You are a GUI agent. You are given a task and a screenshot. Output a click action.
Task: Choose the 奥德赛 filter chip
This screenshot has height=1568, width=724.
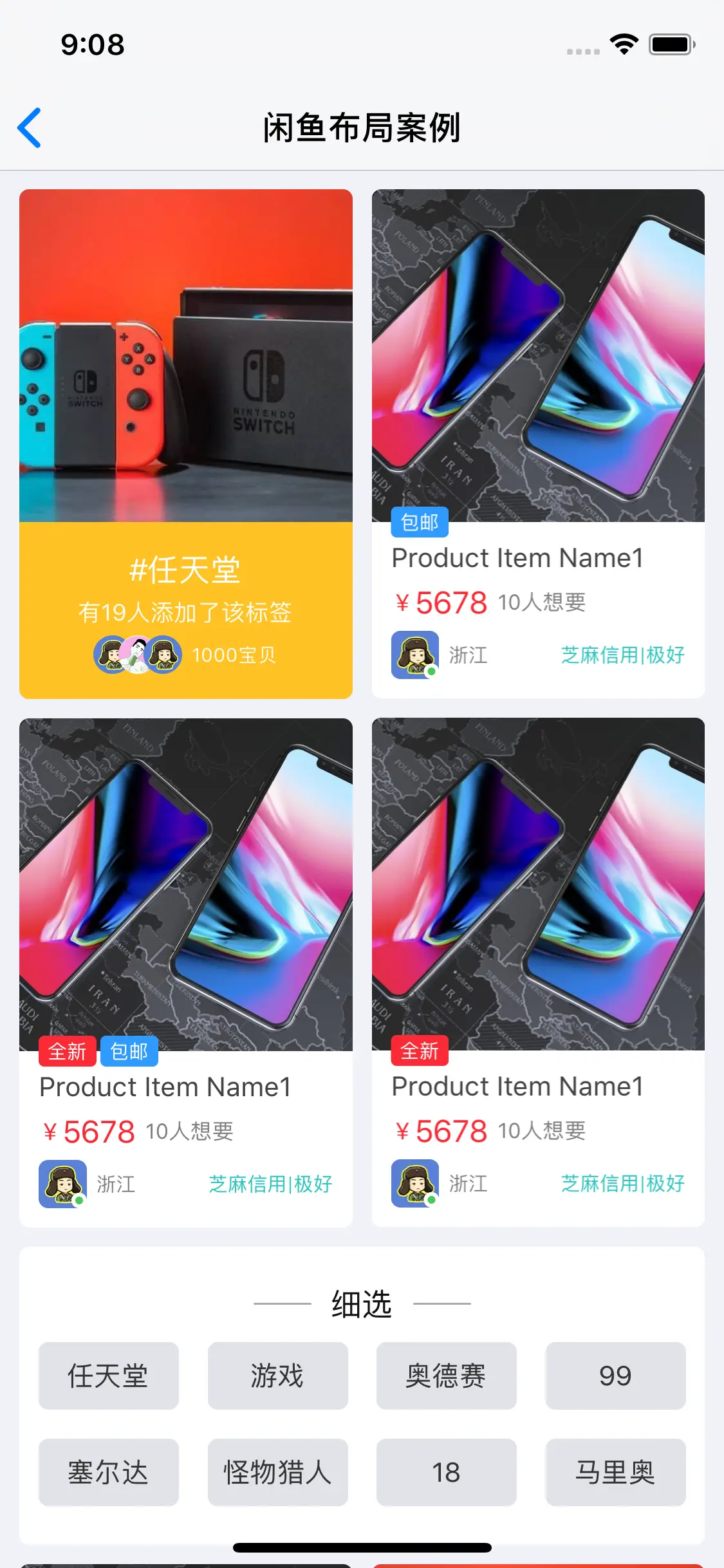coord(446,1376)
